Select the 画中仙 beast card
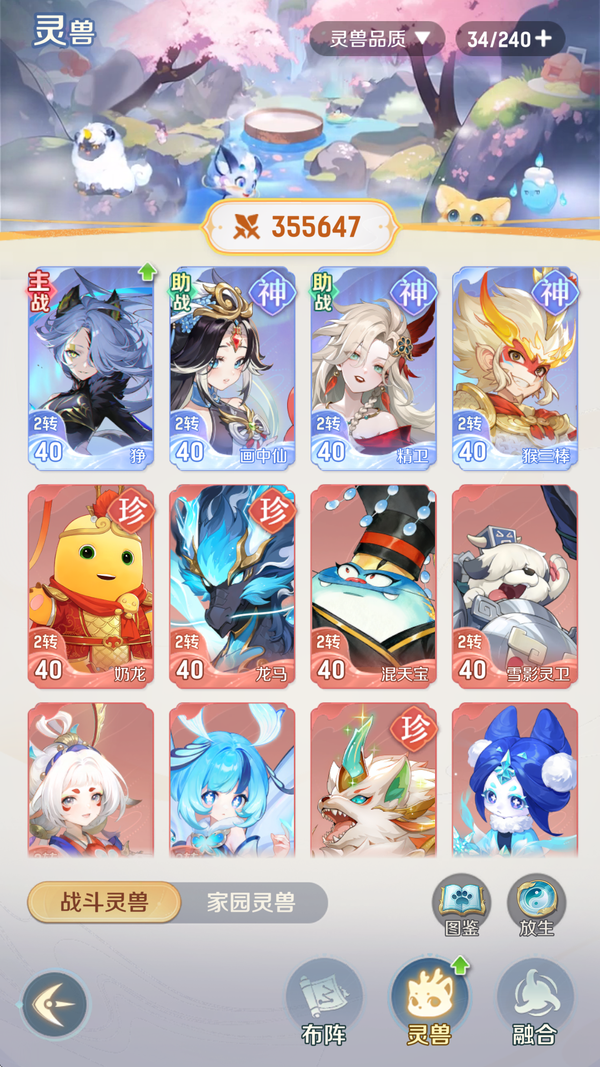The width and height of the screenshot is (600, 1067). [233, 367]
